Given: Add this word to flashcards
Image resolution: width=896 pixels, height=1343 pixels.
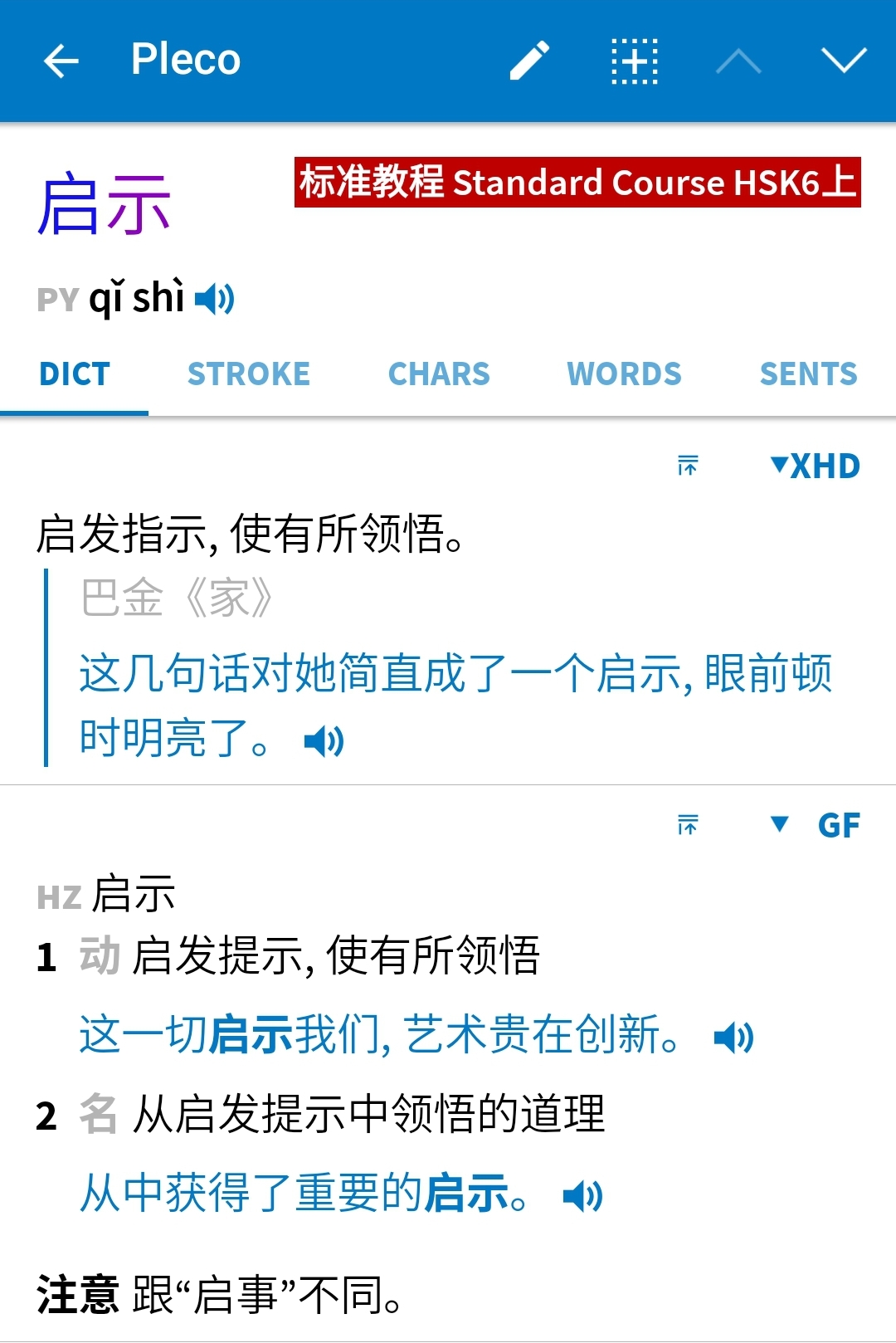Looking at the screenshot, I should click(x=635, y=61).
